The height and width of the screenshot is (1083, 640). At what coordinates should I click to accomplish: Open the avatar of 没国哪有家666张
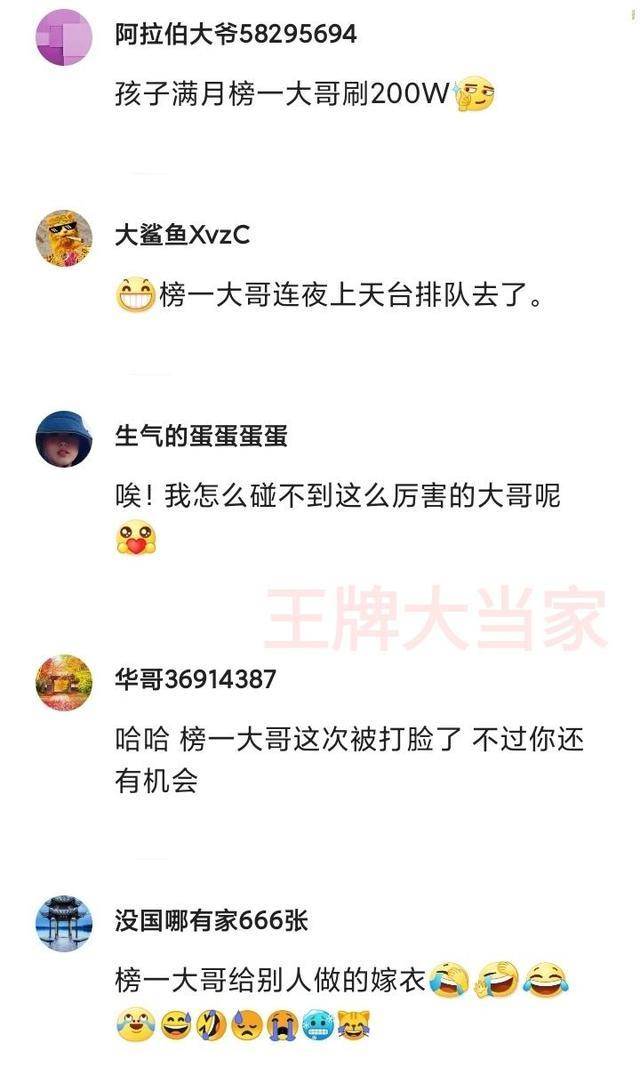click(64, 923)
